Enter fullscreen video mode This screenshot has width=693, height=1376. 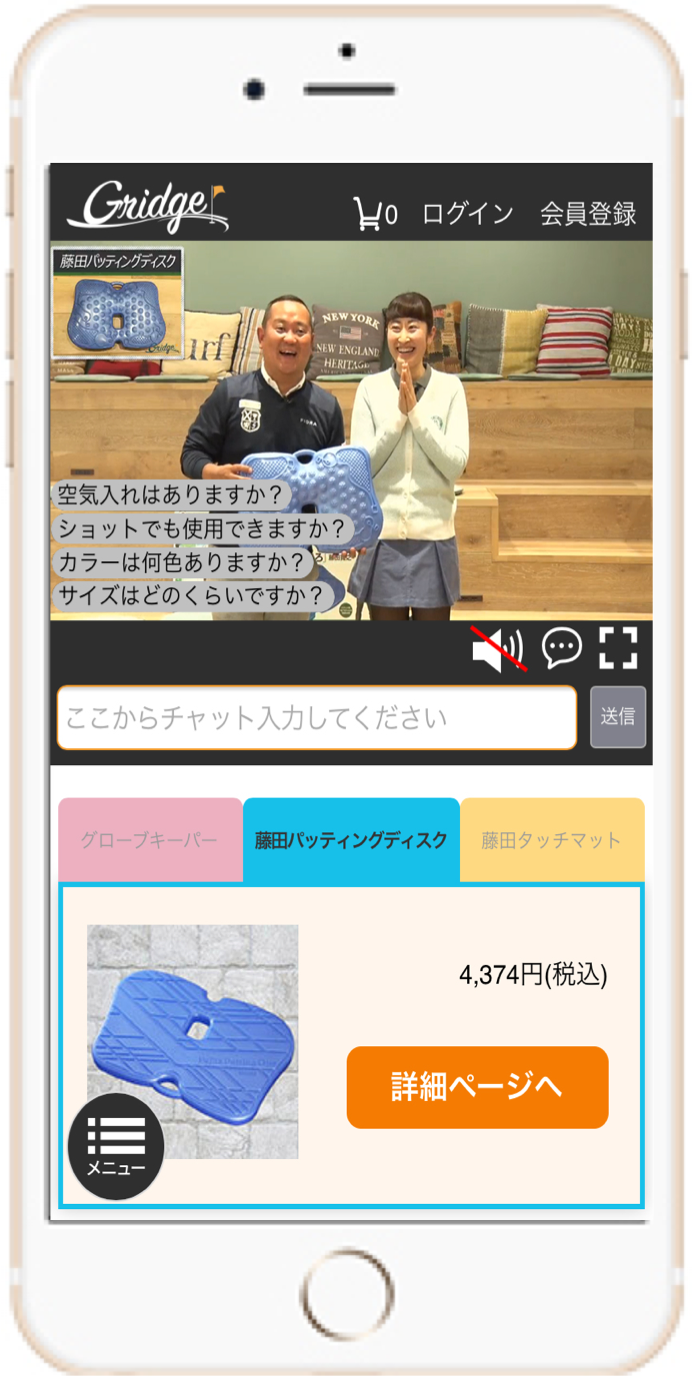pyautogui.click(x=618, y=649)
